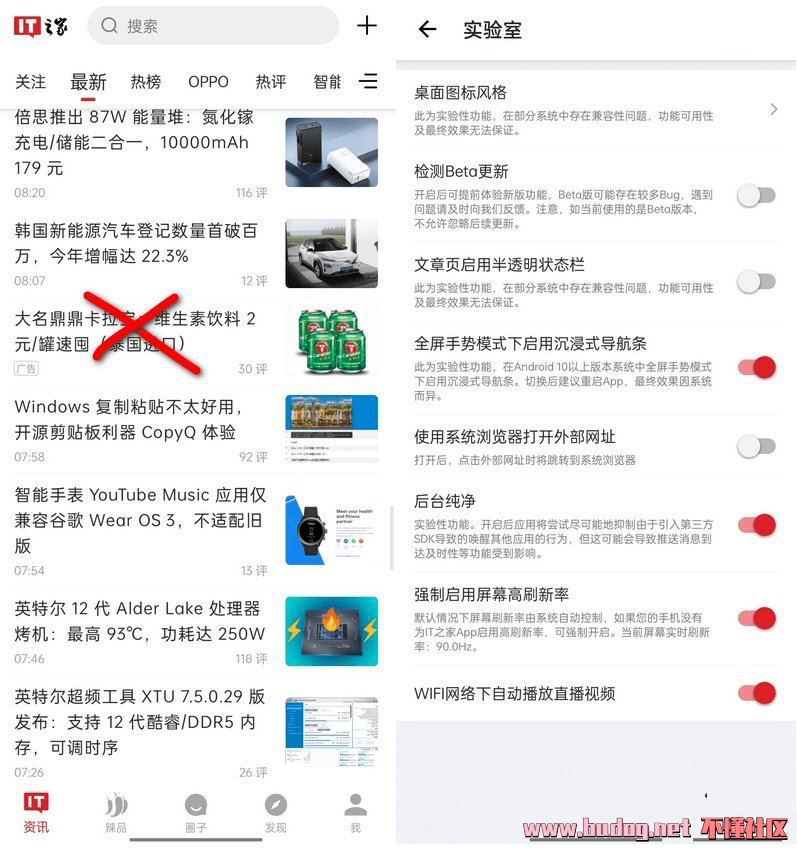Go back from 实验室 page

[428, 29]
